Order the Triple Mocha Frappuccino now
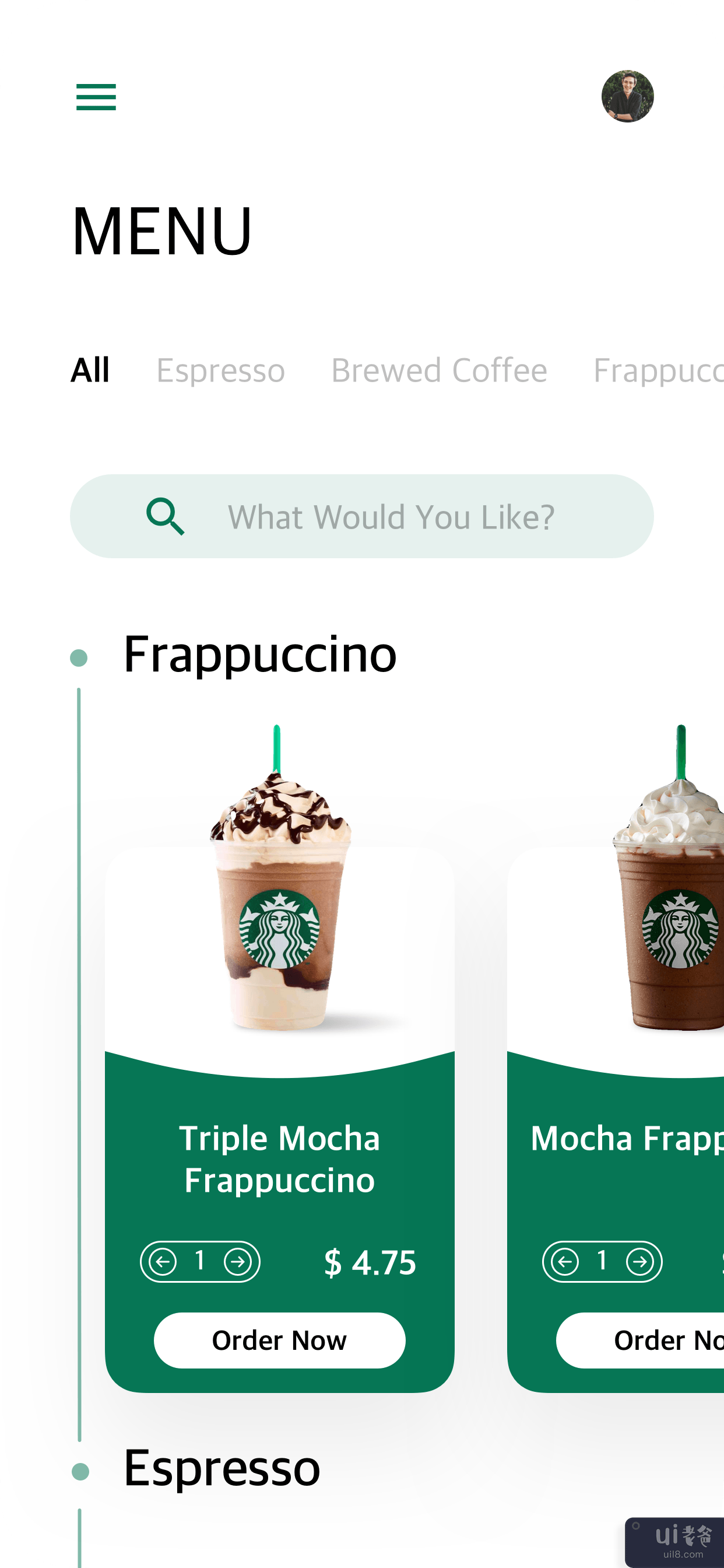Image resolution: width=724 pixels, height=1568 pixels. pyautogui.click(x=279, y=1340)
